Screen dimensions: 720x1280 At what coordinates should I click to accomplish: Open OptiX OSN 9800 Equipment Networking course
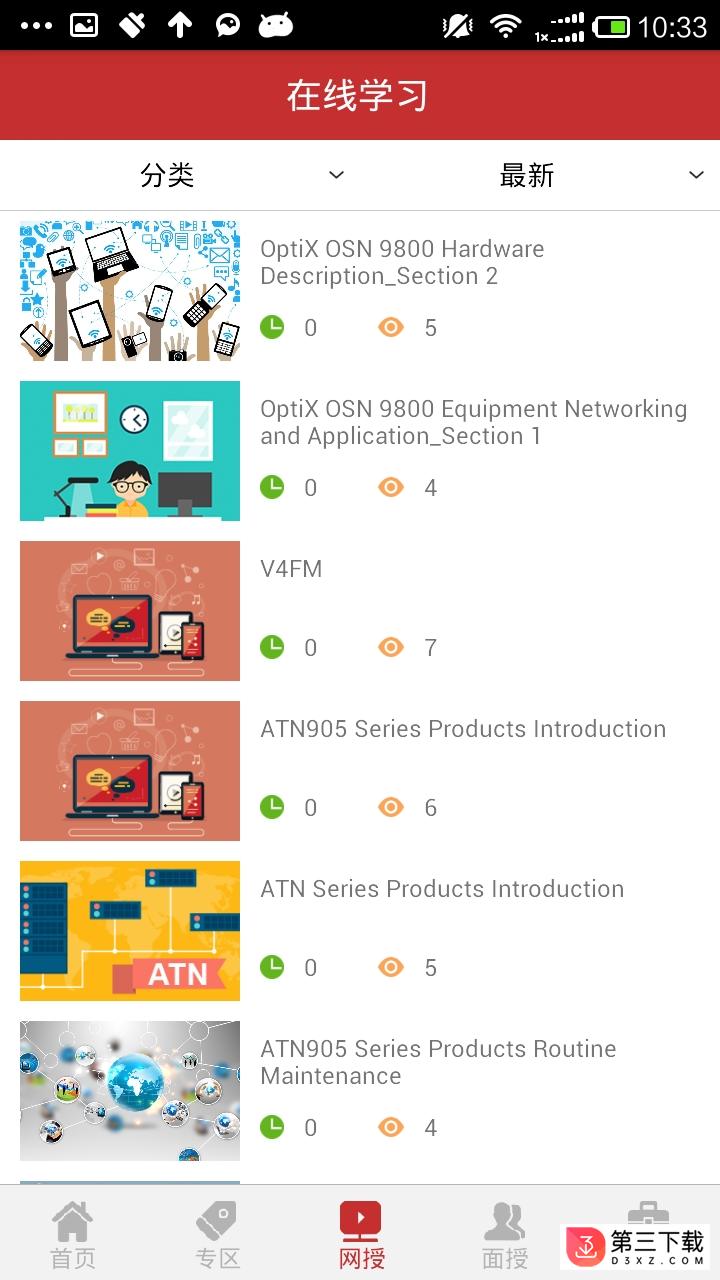[472, 423]
